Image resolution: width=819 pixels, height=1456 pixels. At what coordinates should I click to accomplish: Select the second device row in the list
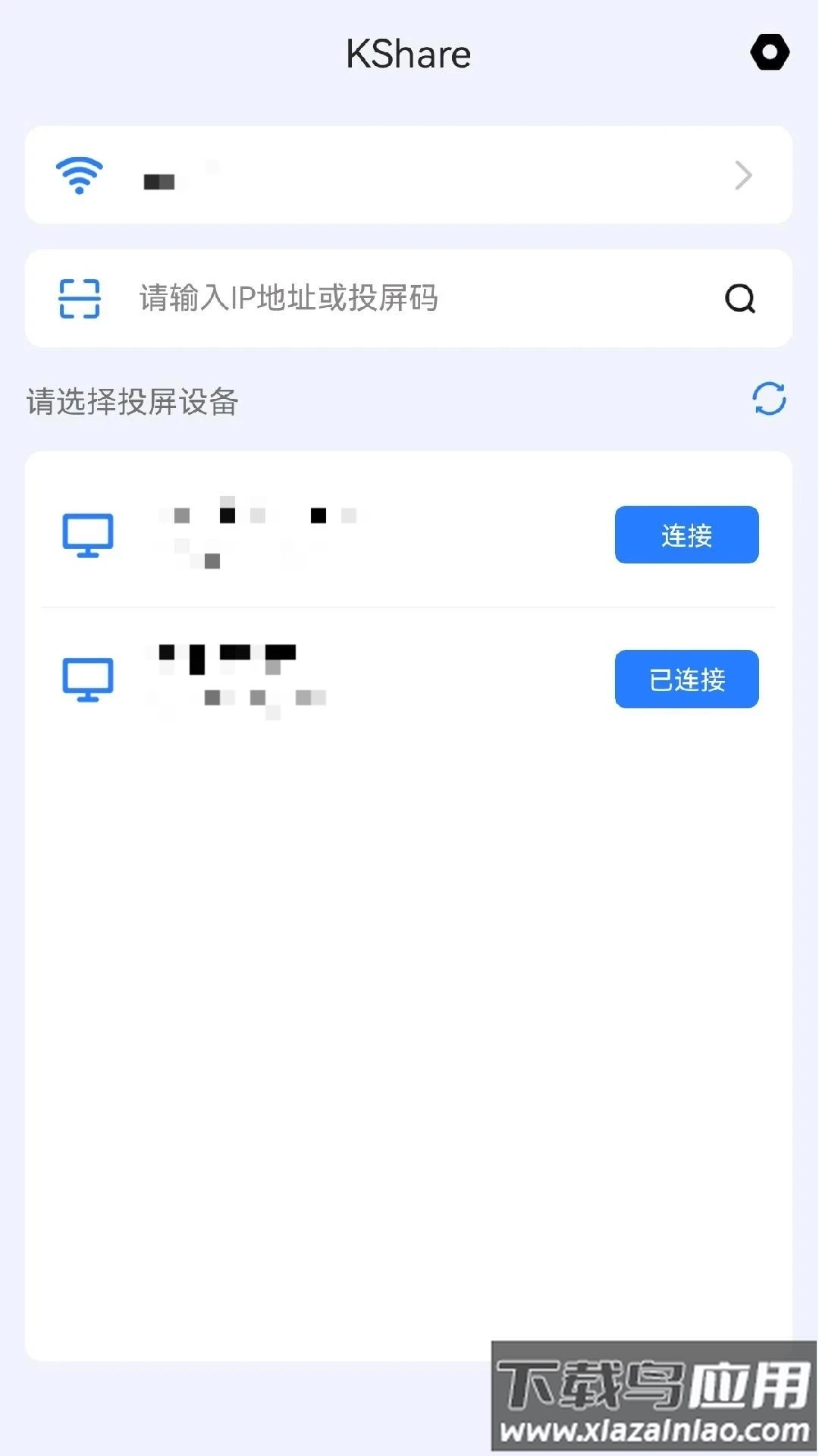click(x=341, y=679)
